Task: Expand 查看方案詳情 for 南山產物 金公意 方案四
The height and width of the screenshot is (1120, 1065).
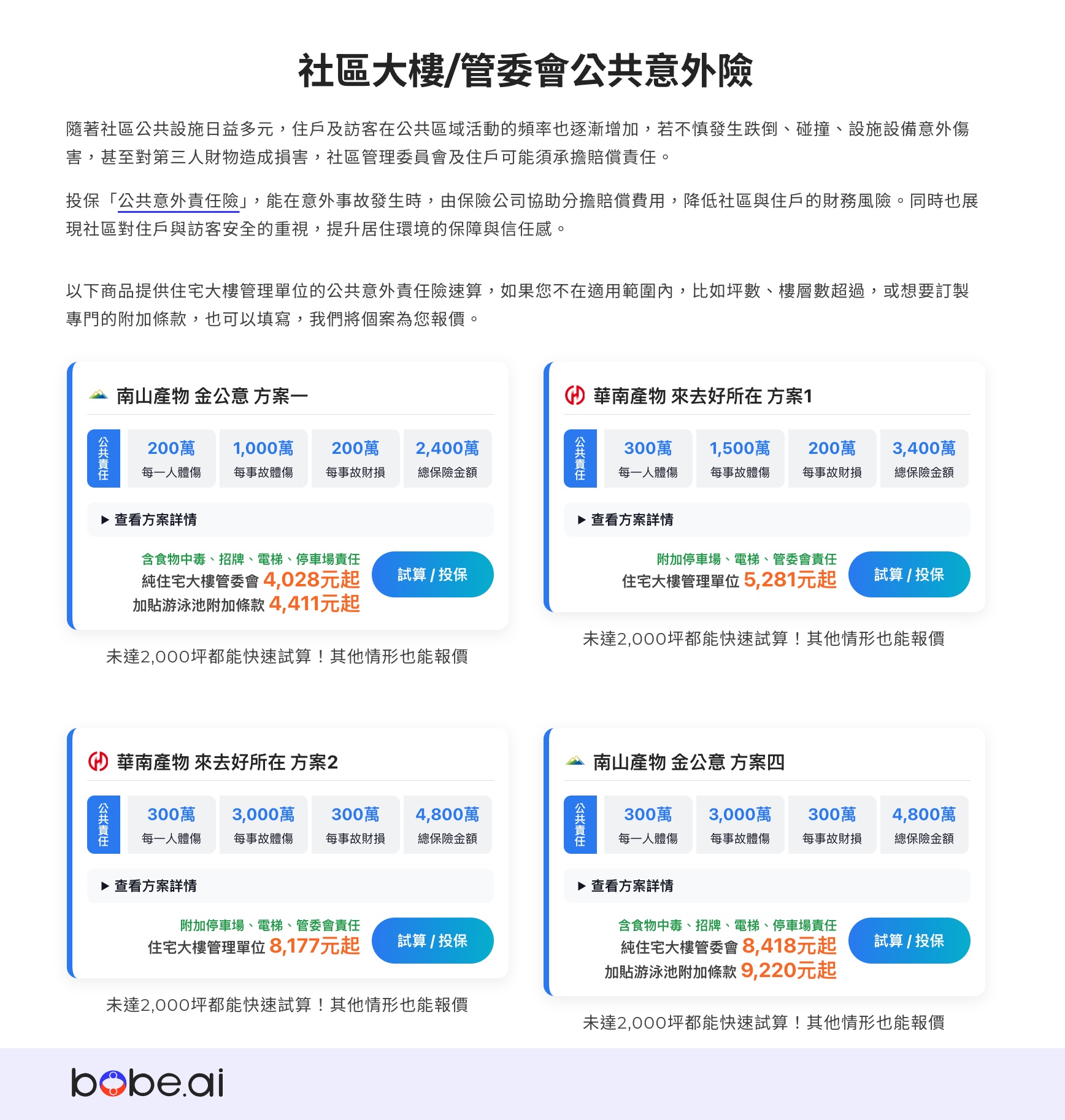Action: (x=632, y=886)
